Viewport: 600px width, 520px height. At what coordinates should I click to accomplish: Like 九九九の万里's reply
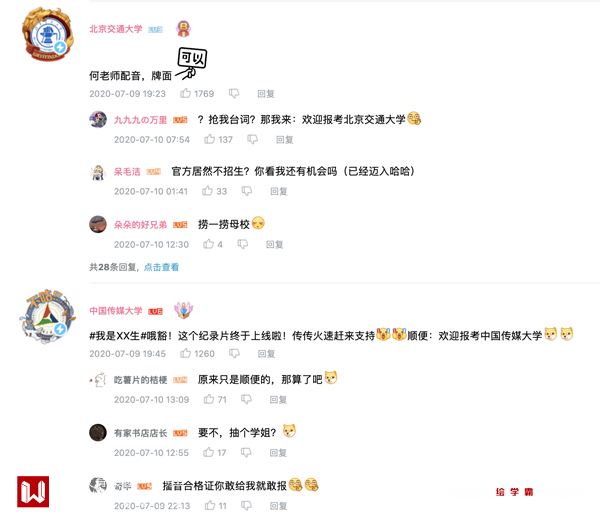pos(209,140)
